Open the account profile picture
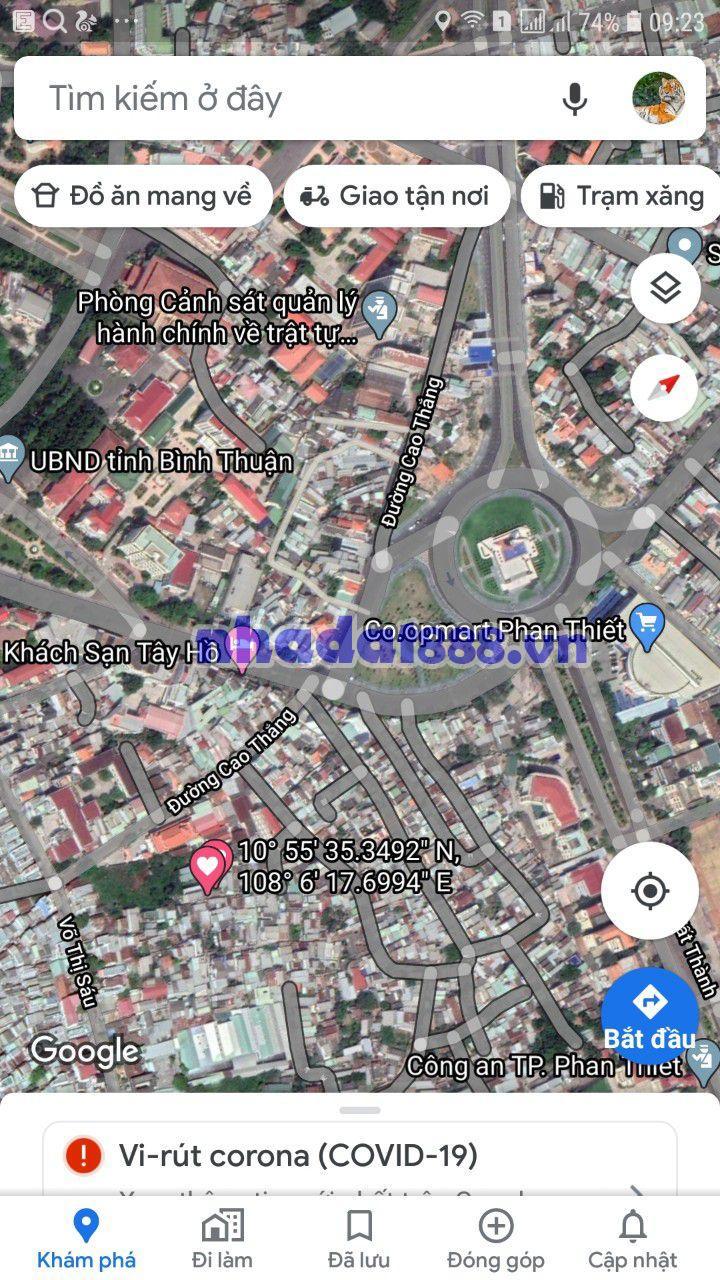720x1280 pixels. coord(658,98)
